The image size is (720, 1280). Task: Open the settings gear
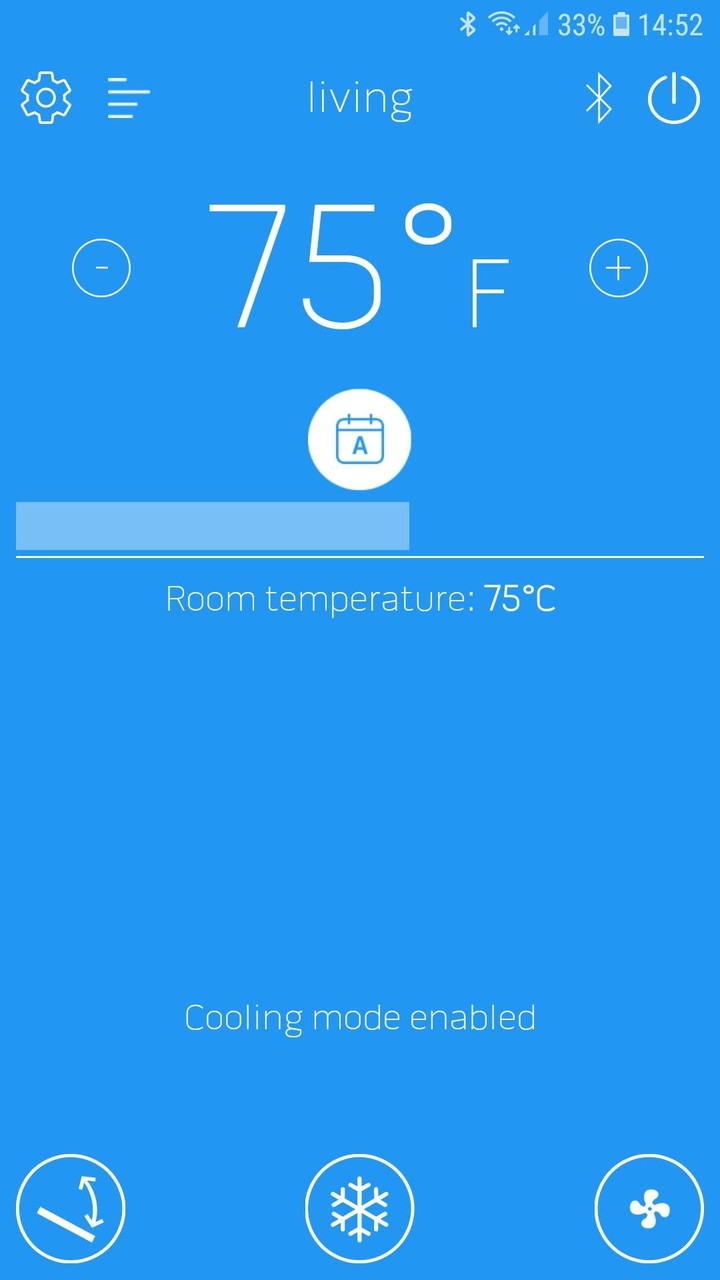[x=46, y=98]
